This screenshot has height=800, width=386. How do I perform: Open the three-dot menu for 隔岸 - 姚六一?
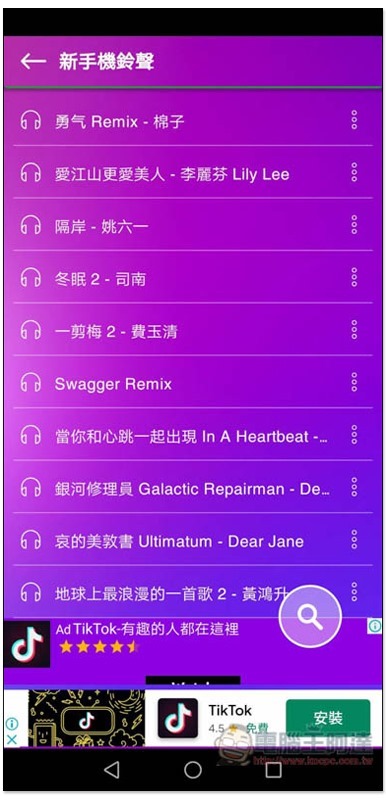click(354, 225)
